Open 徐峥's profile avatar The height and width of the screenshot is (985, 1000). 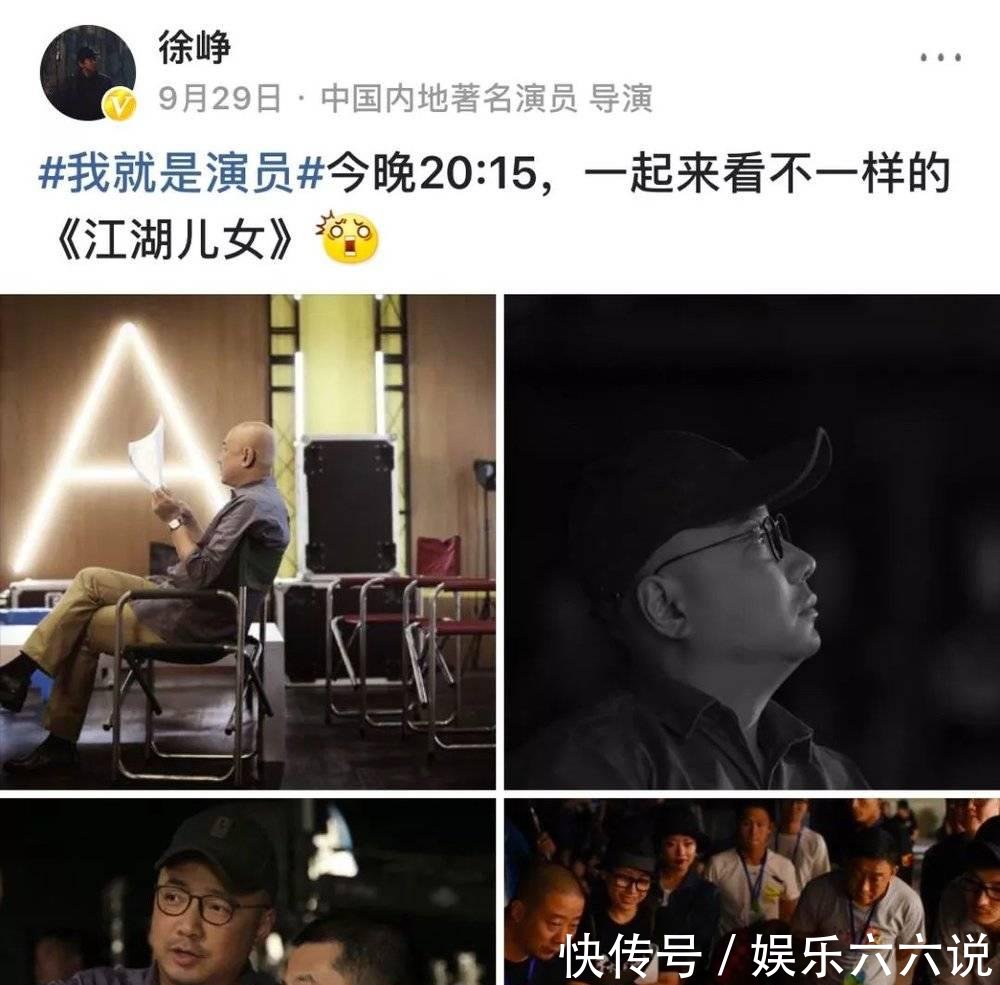[87, 73]
